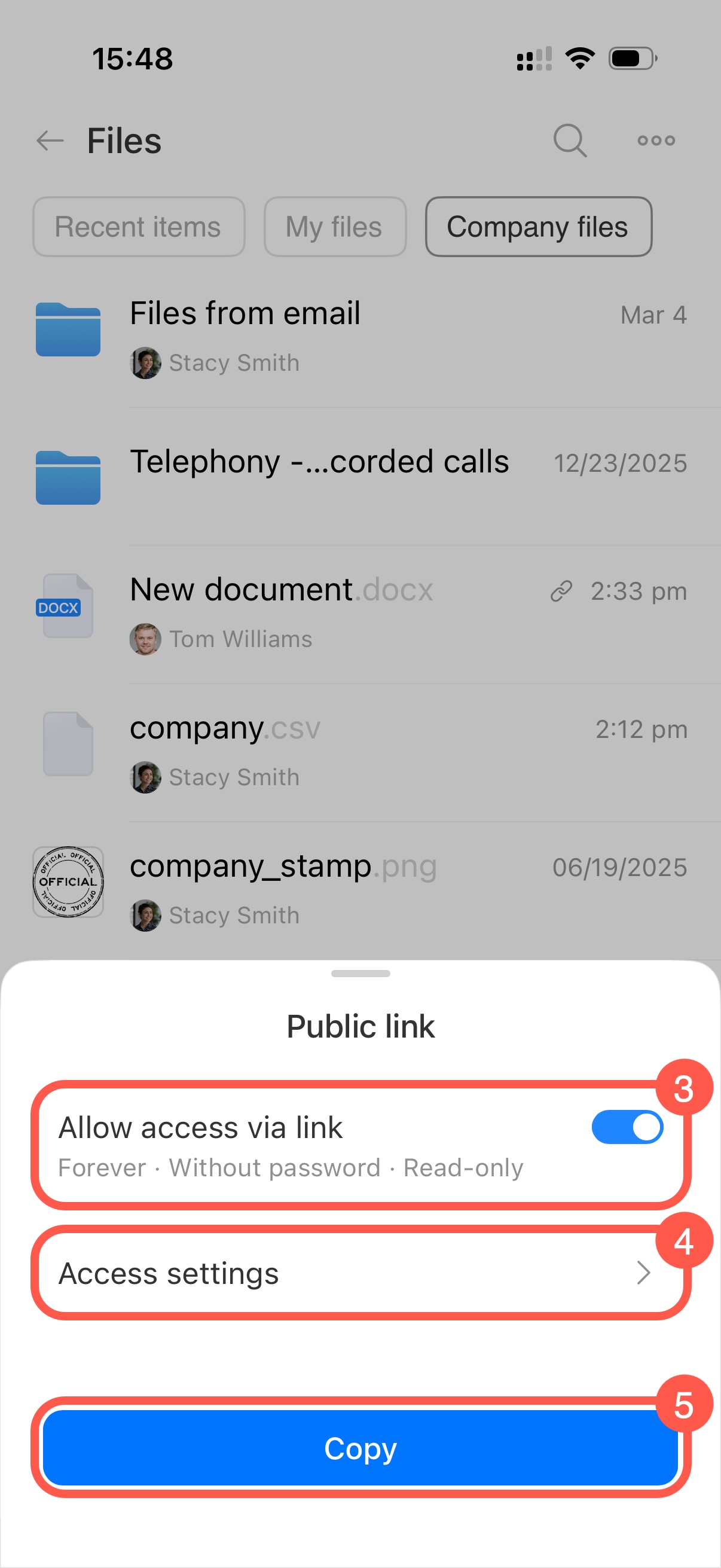Open Access settings

[x=360, y=1273]
